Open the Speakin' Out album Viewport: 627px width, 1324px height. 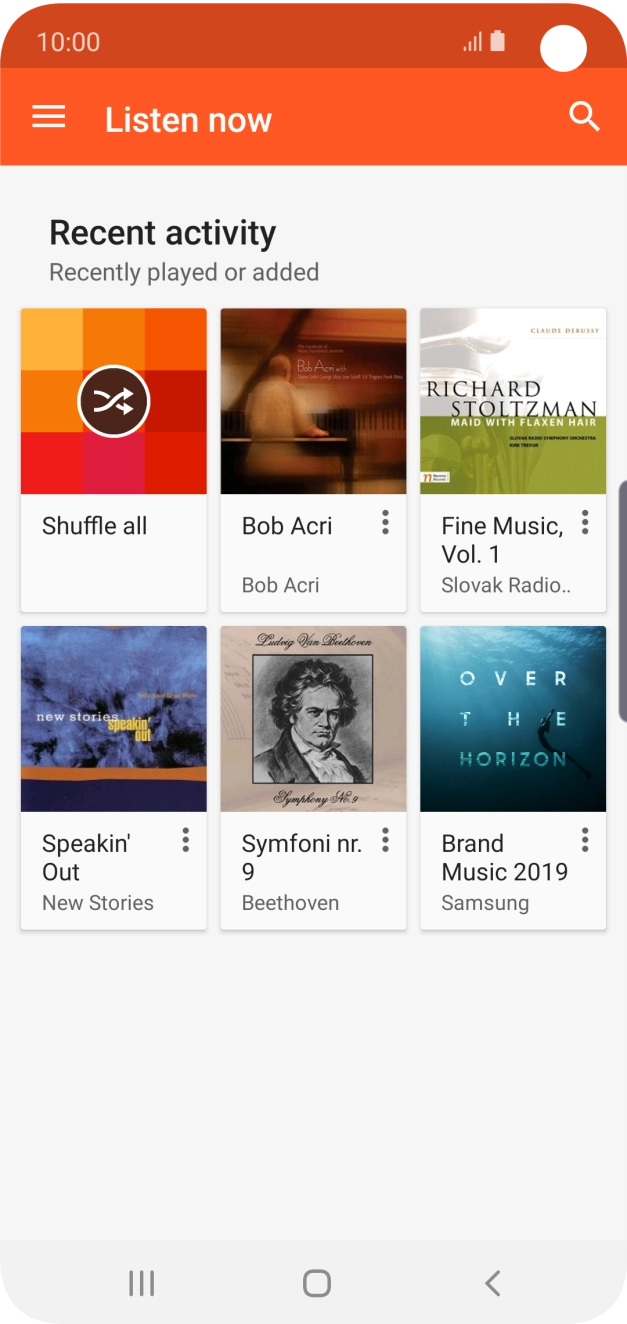pos(113,719)
